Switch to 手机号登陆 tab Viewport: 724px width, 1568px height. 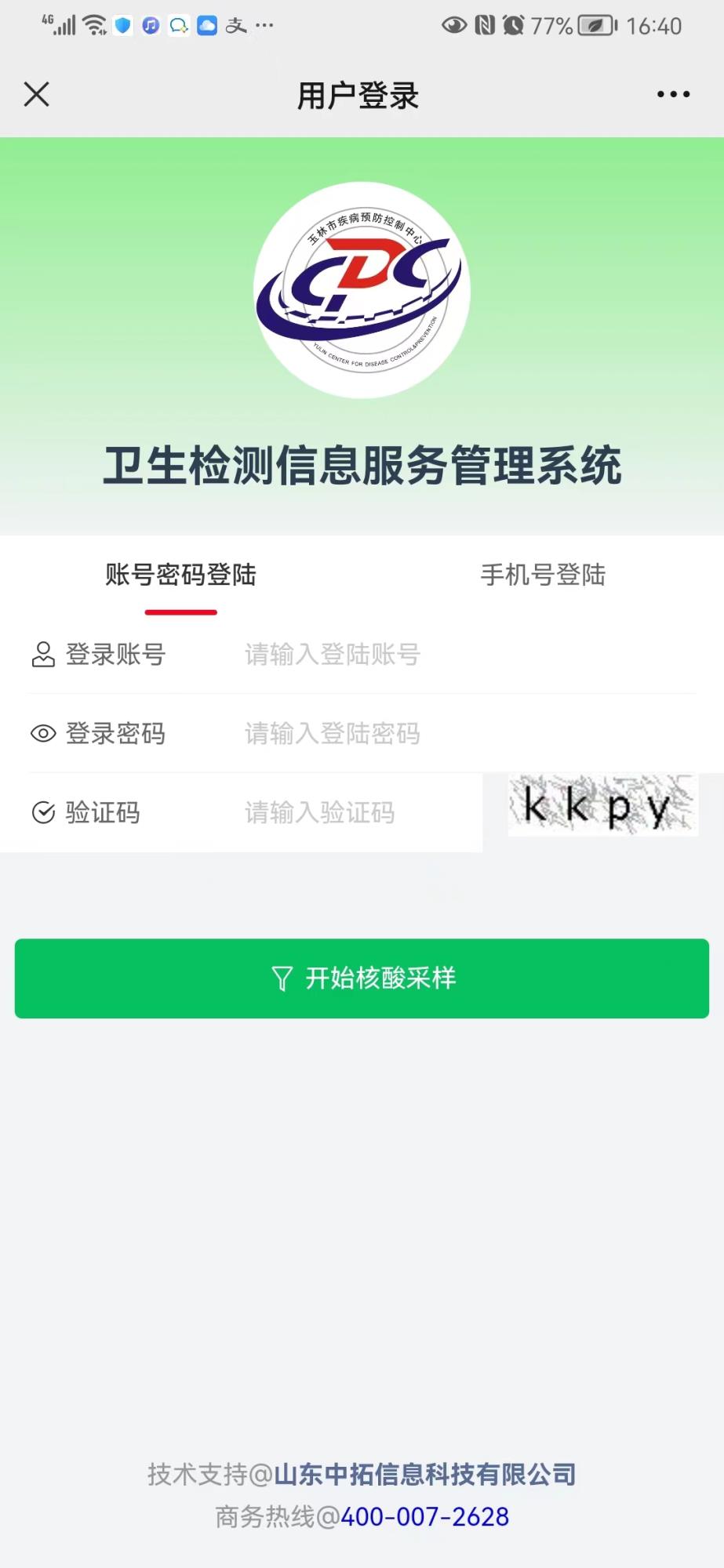coord(543,575)
